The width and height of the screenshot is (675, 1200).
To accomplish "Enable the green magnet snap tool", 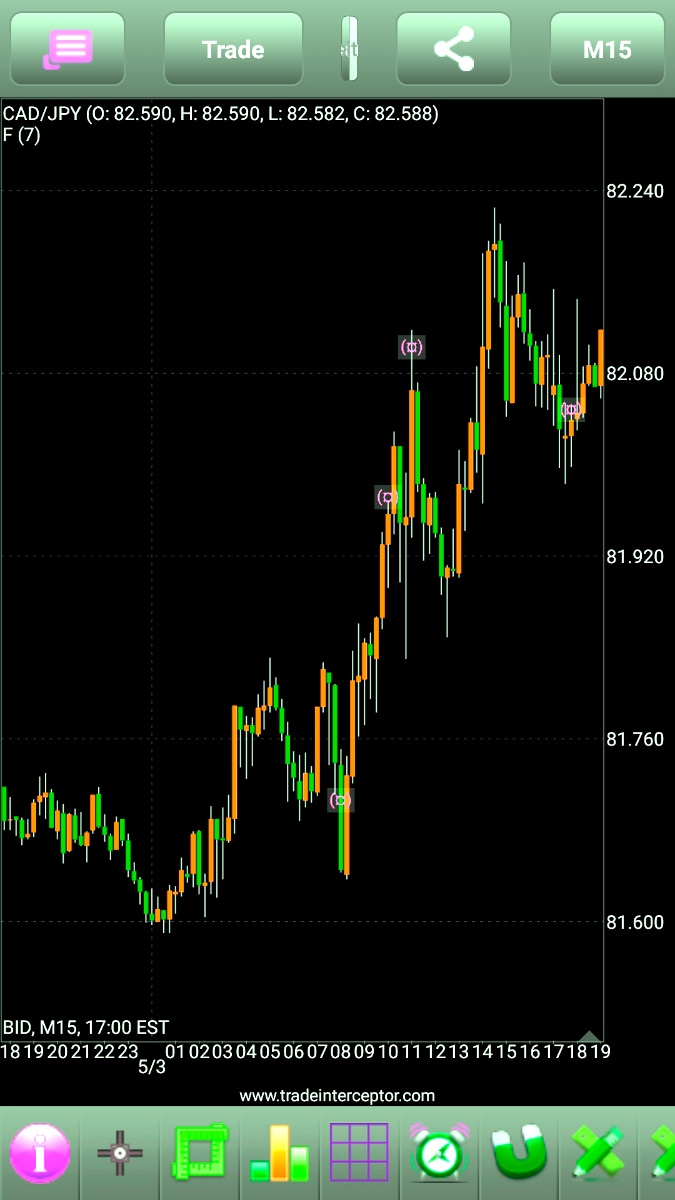I will point(520,1153).
